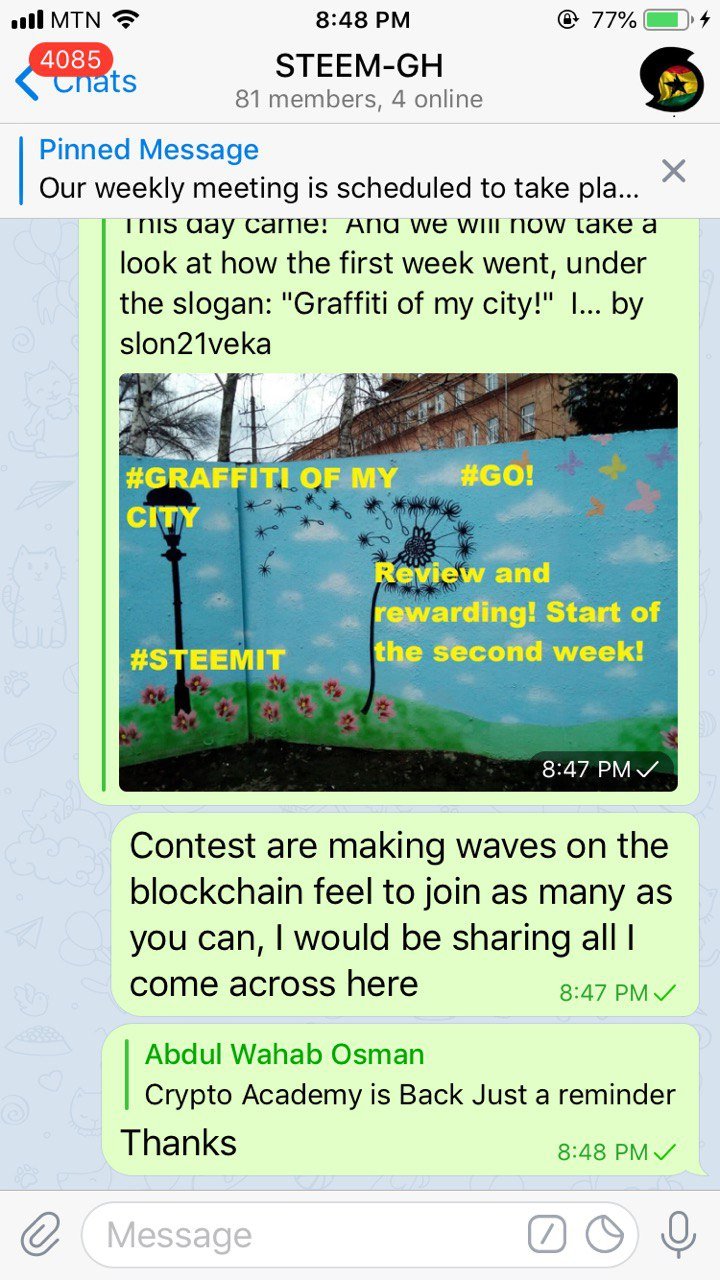Dismiss the pinned message banner
The width and height of the screenshot is (720, 1280).
(x=674, y=171)
